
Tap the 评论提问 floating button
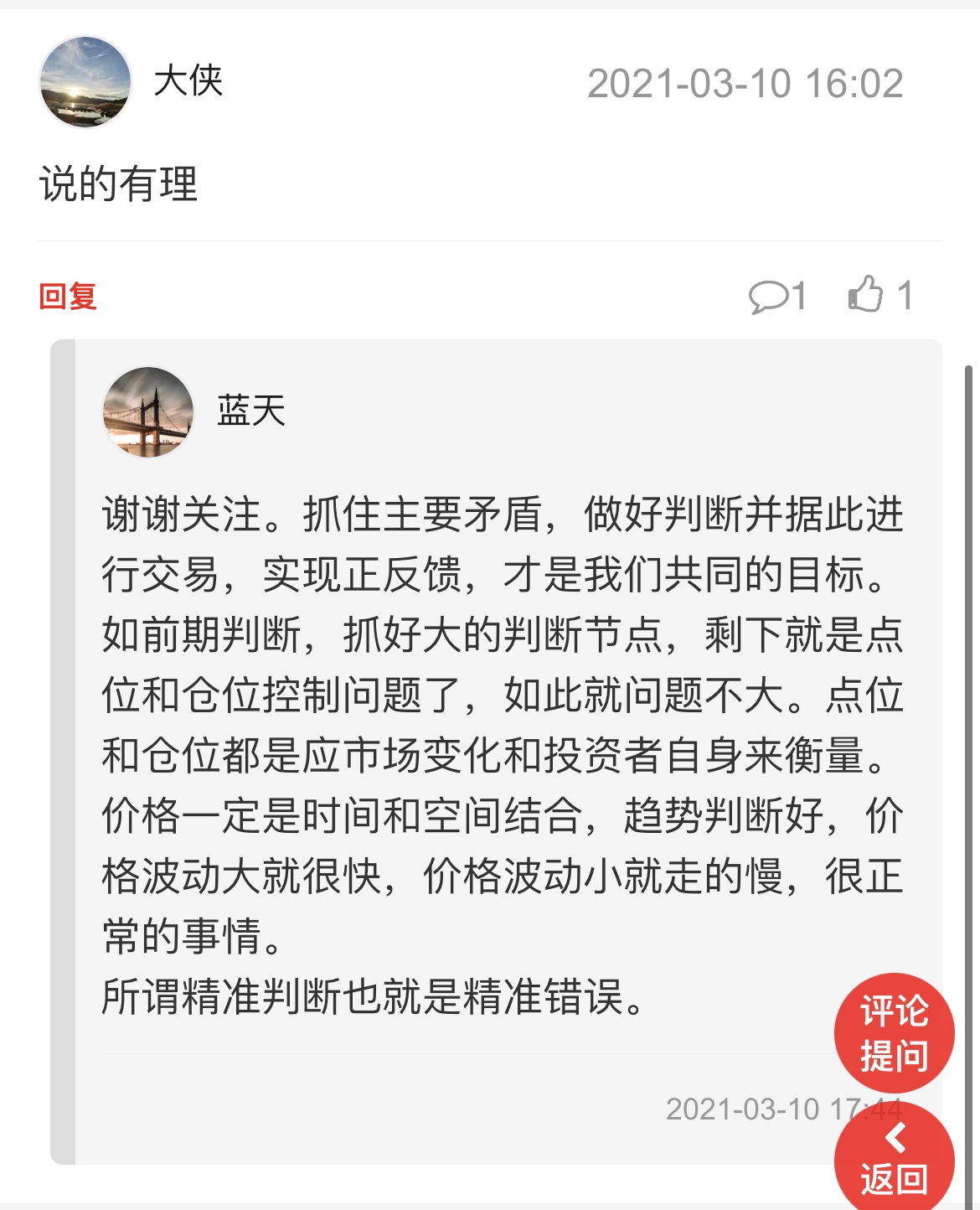894,1032
